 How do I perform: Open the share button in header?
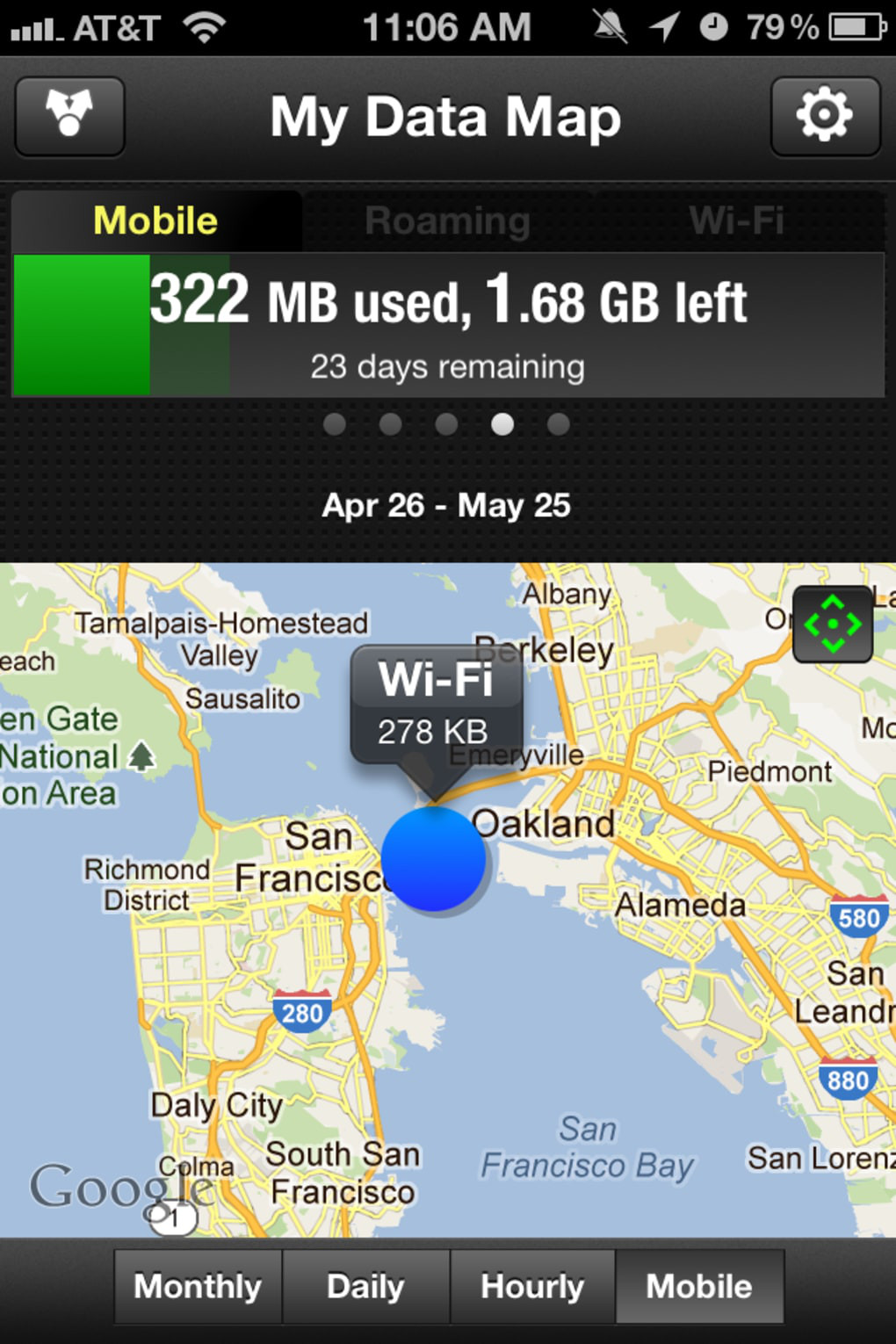click(69, 116)
